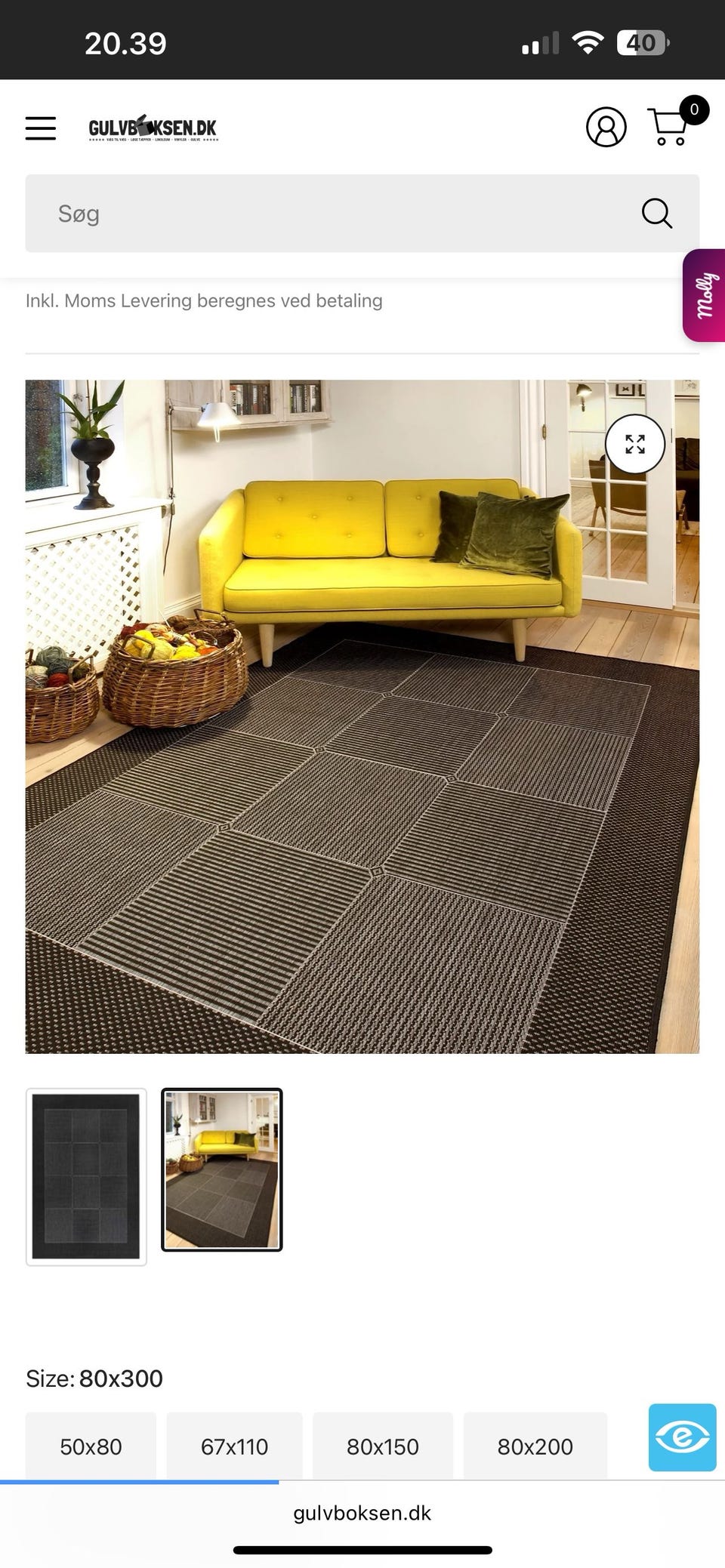Select the 50x80 rug size
This screenshot has height=1568, width=725.
pyautogui.click(x=90, y=1446)
